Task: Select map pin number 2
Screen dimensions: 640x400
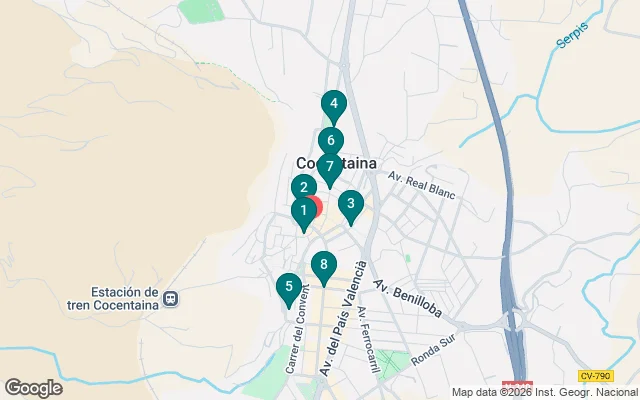Action: click(x=303, y=187)
